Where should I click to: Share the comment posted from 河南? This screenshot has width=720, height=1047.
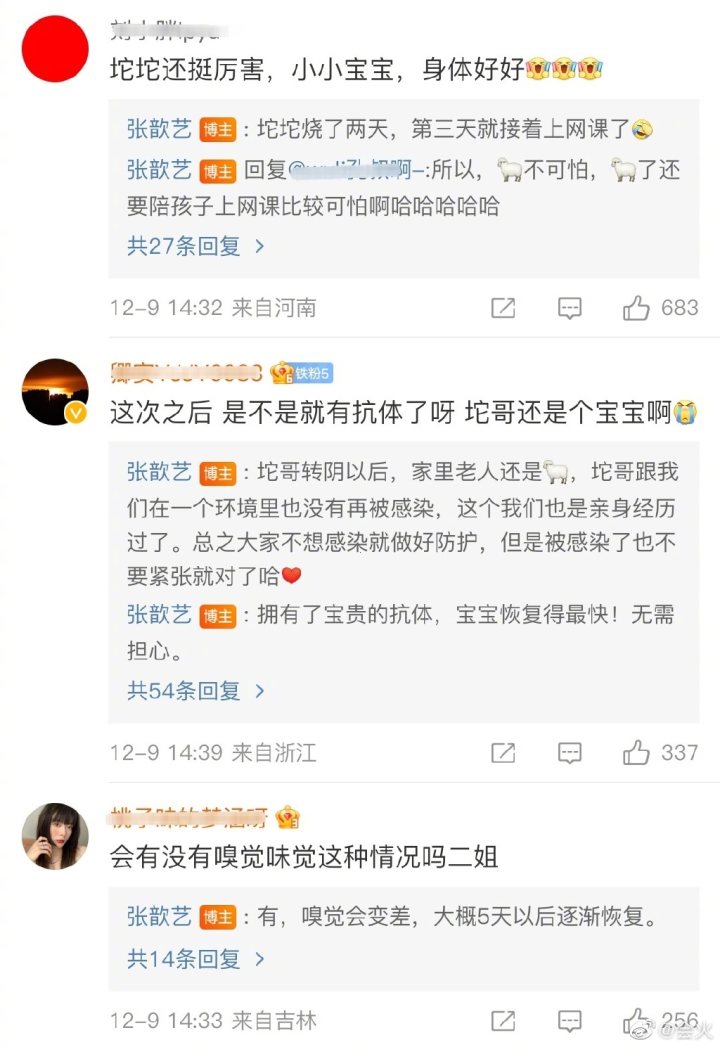click(503, 308)
